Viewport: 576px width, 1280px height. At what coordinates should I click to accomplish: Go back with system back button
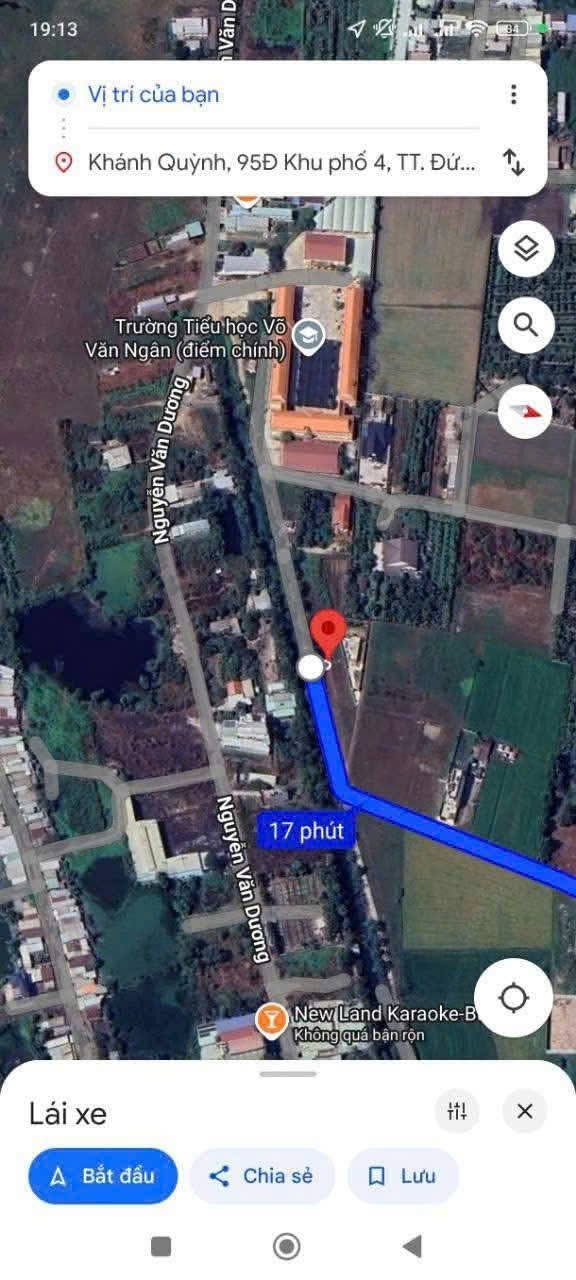point(412,1246)
